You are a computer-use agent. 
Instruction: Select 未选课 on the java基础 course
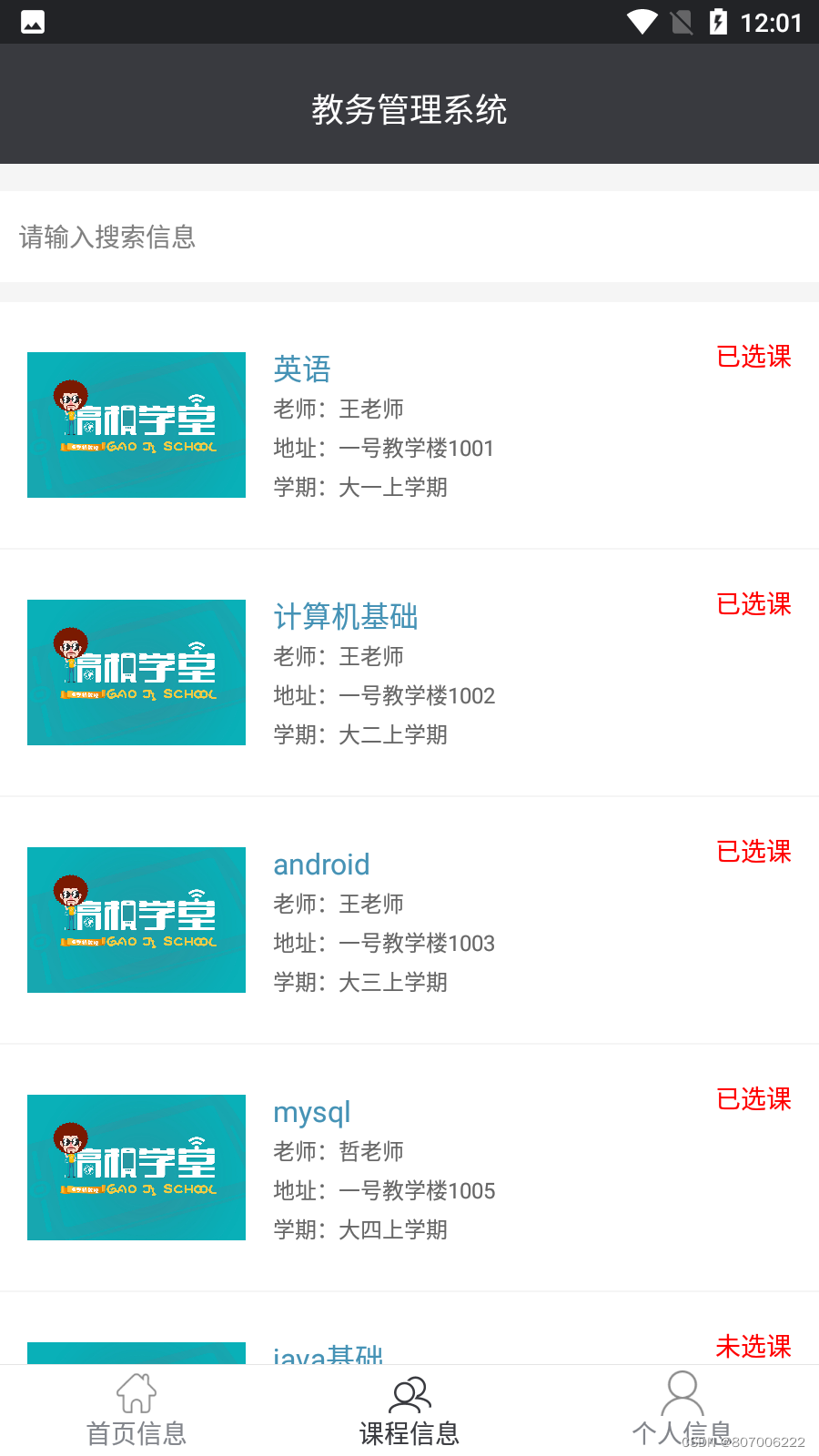pos(753,1346)
